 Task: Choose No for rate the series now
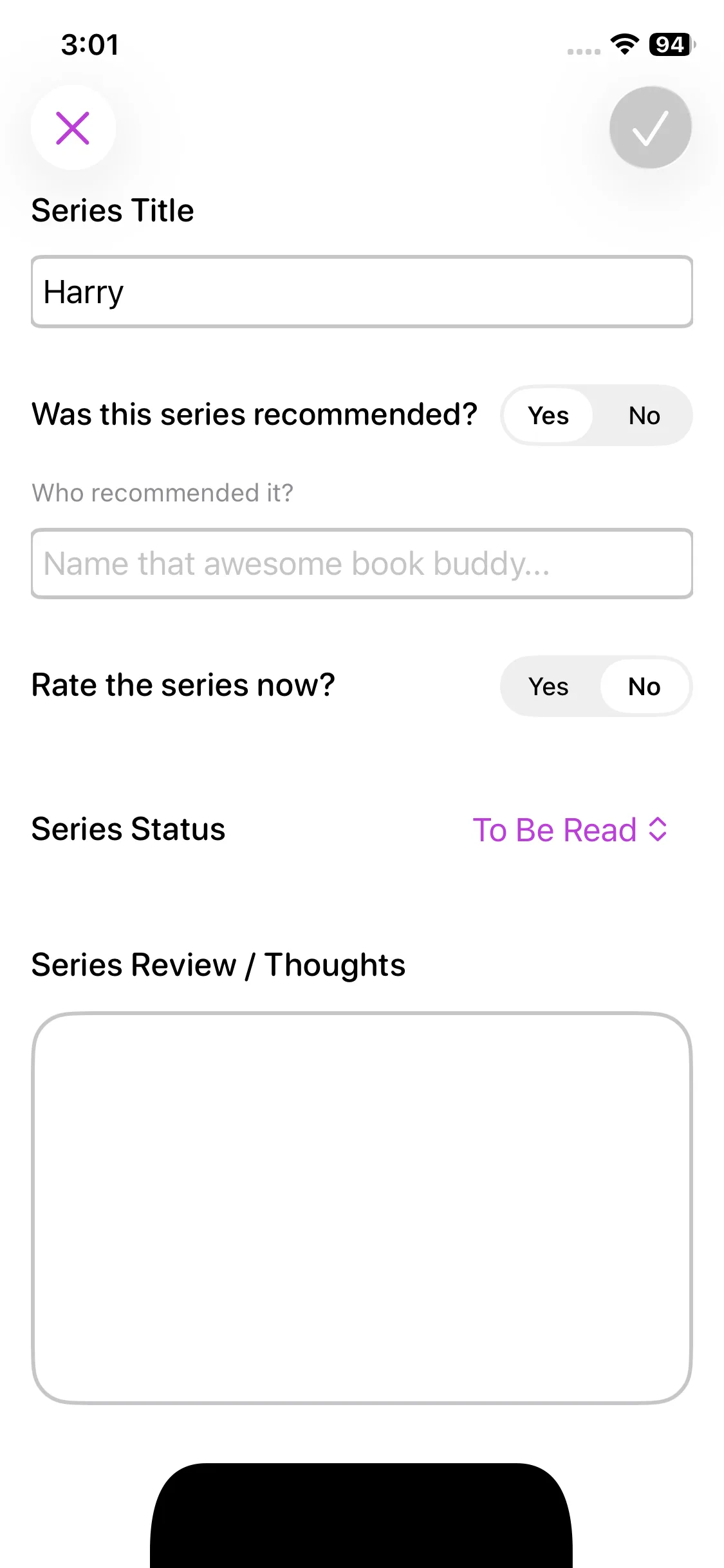click(644, 687)
